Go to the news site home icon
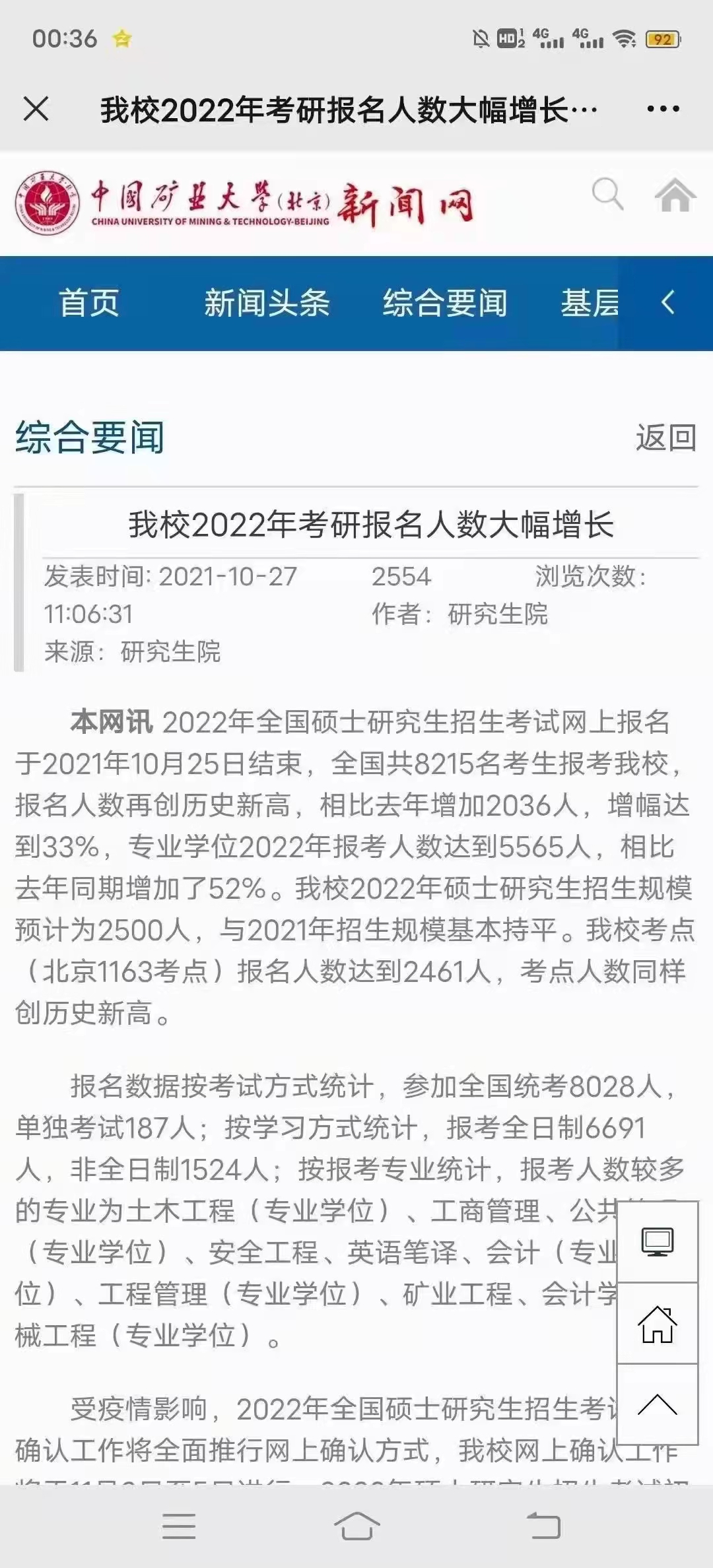The image size is (713, 1568). (x=675, y=195)
